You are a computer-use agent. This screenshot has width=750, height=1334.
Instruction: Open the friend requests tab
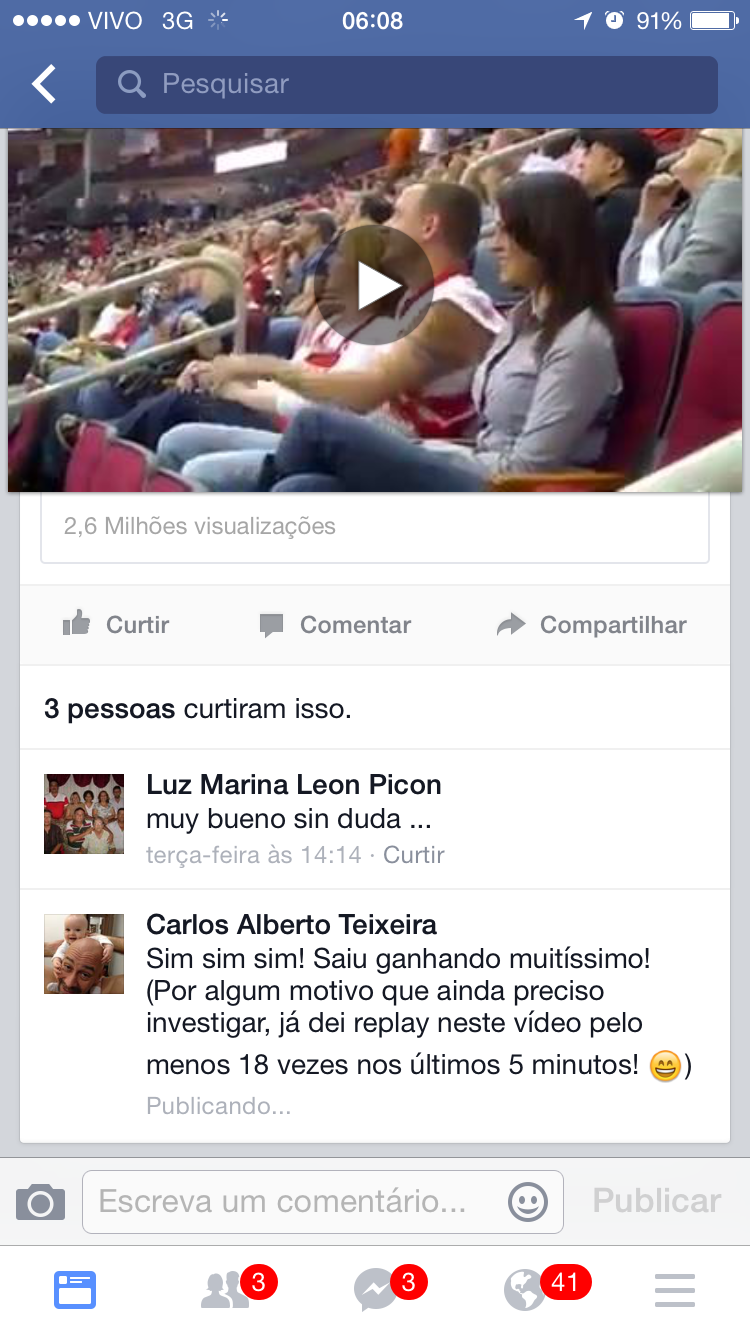[x=226, y=1290]
